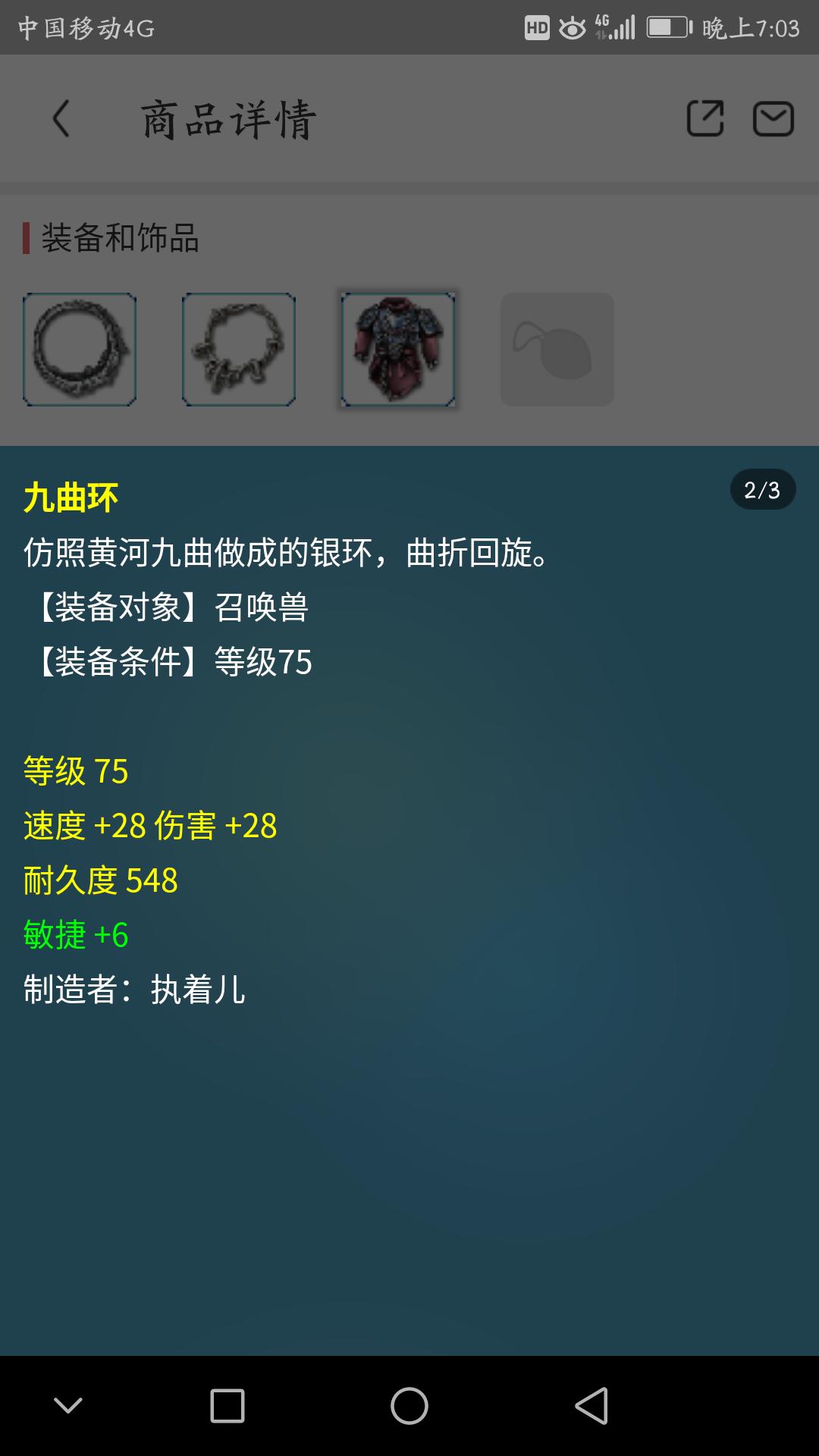The height and width of the screenshot is (1456, 819).
Task: Open the mail envelope icon
Action: 773,119
